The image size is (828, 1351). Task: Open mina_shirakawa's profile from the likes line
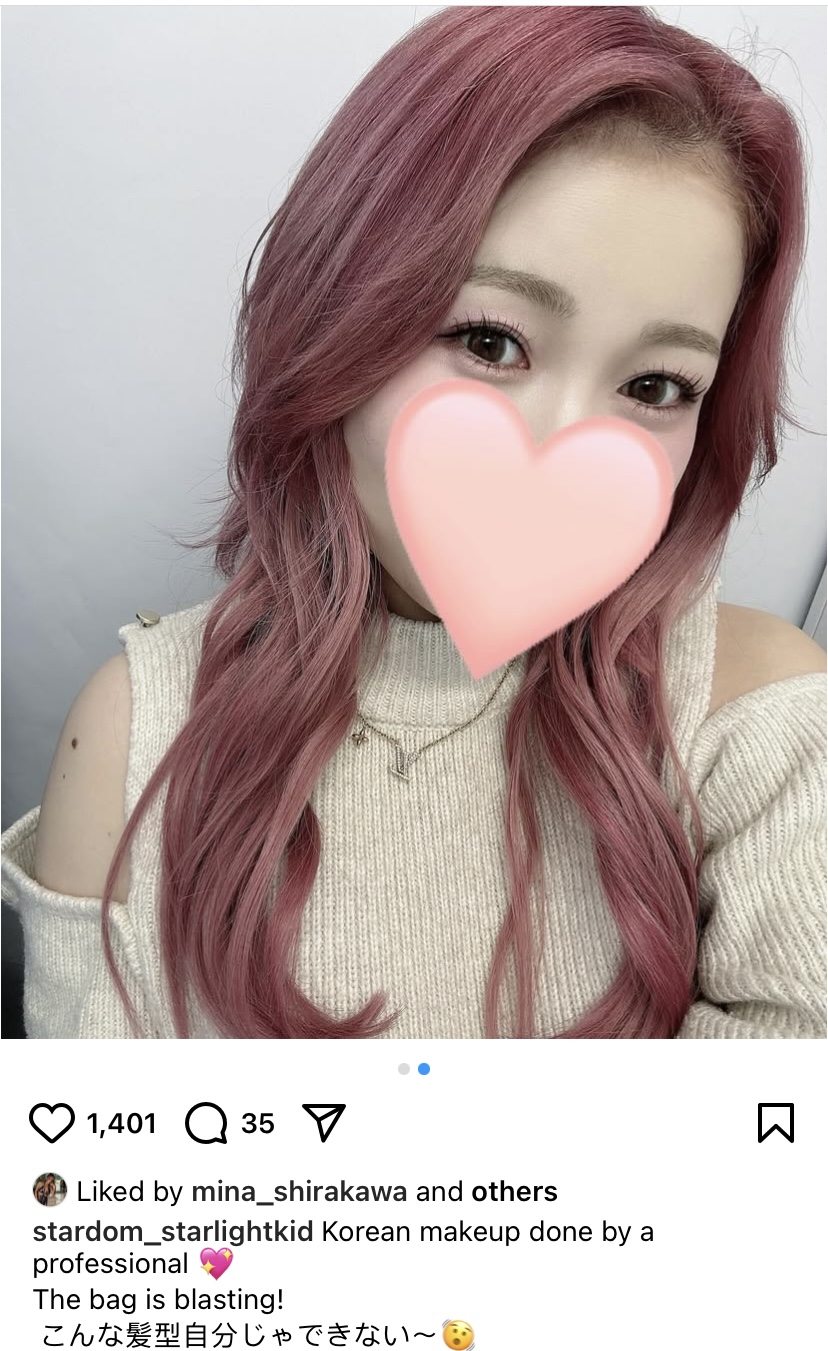(x=299, y=1192)
